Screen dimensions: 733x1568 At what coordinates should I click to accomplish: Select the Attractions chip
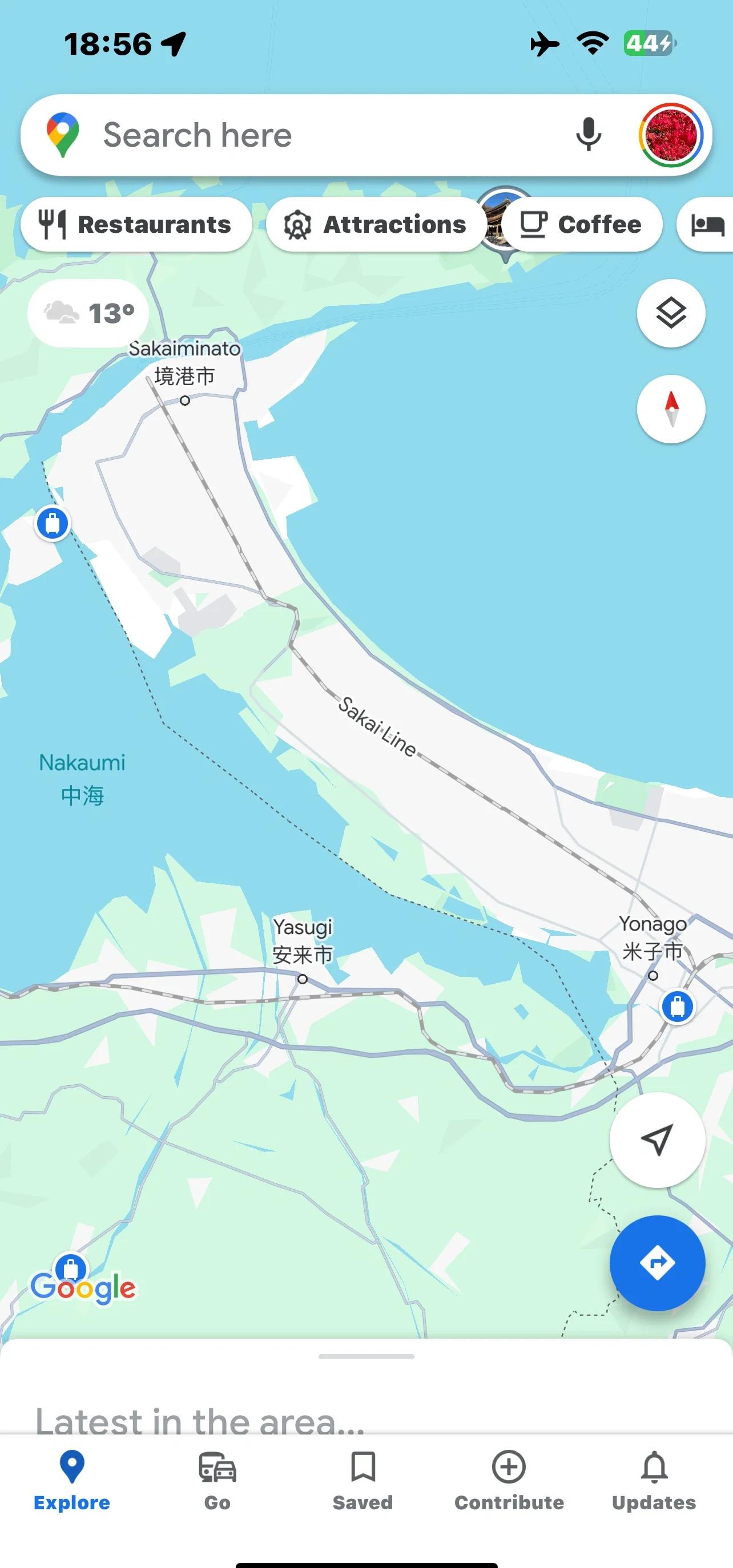coord(374,225)
